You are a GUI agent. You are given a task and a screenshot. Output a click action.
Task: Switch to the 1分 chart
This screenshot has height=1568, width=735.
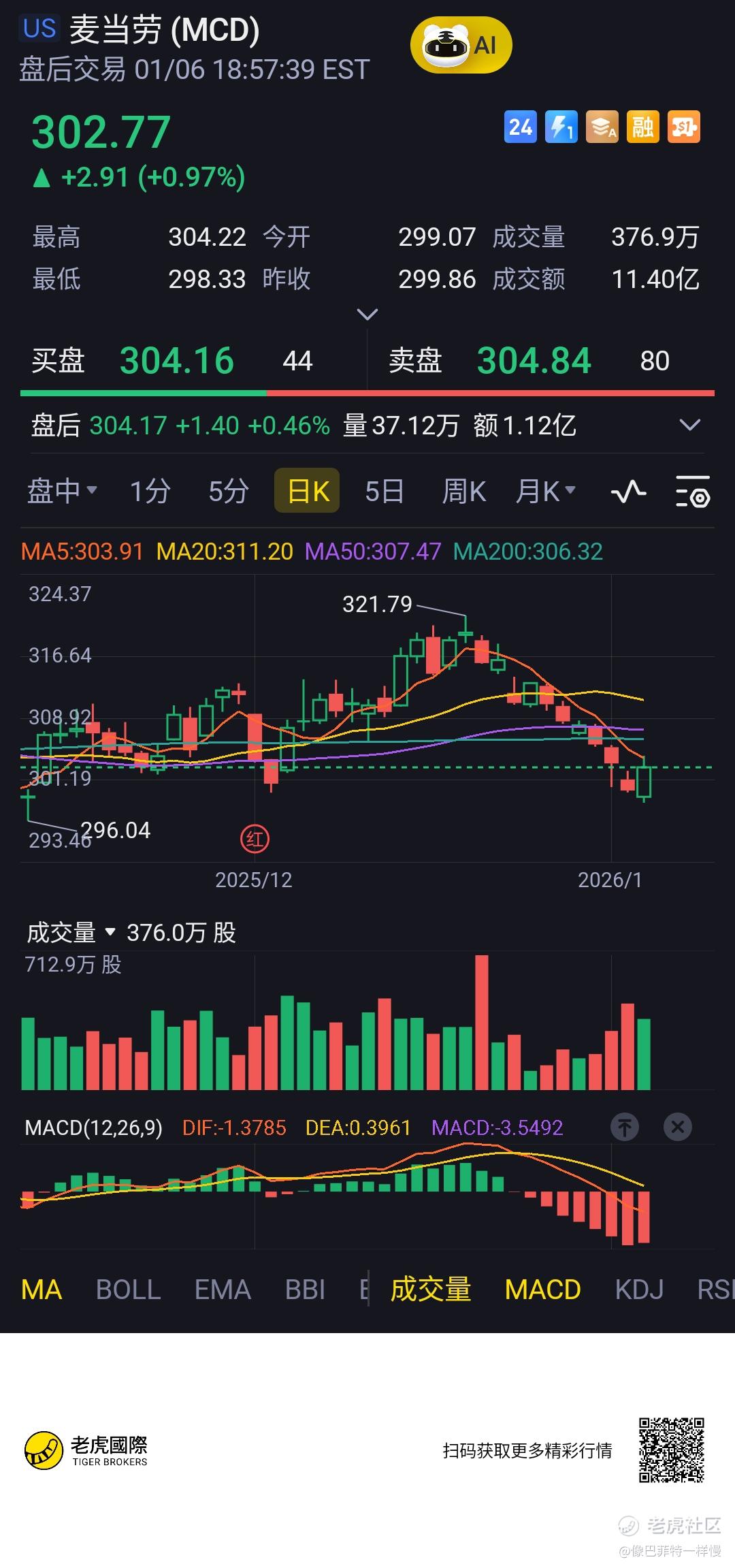pos(150,491)
